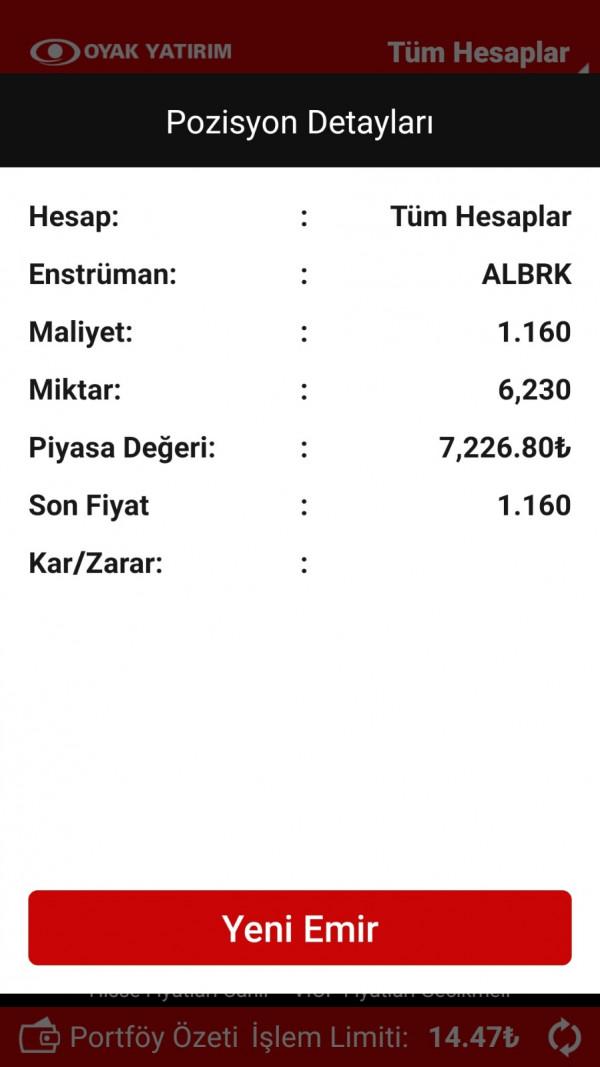Tap the Yeni Emir button

point(299,928)
